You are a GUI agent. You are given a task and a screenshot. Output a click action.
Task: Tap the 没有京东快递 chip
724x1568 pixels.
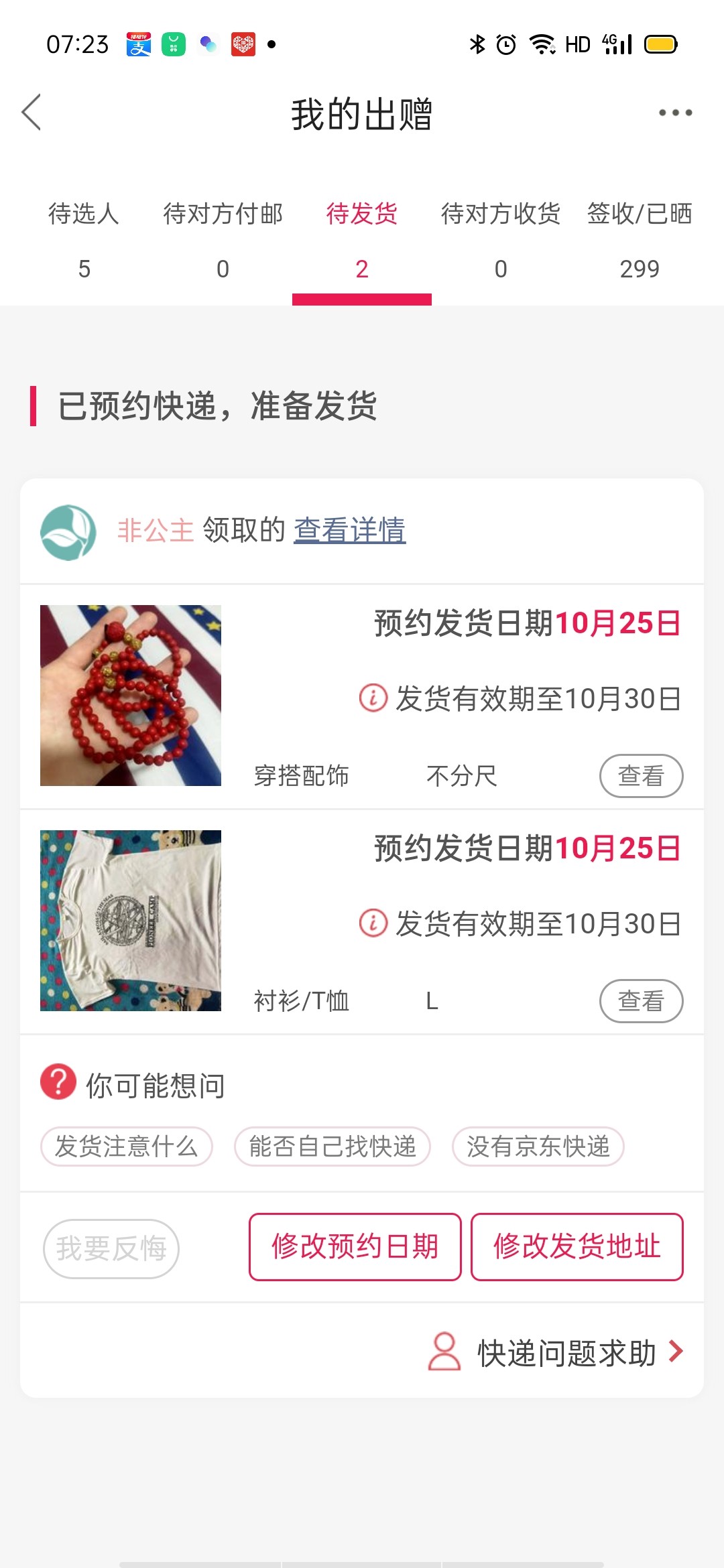tap(538, 1147)
